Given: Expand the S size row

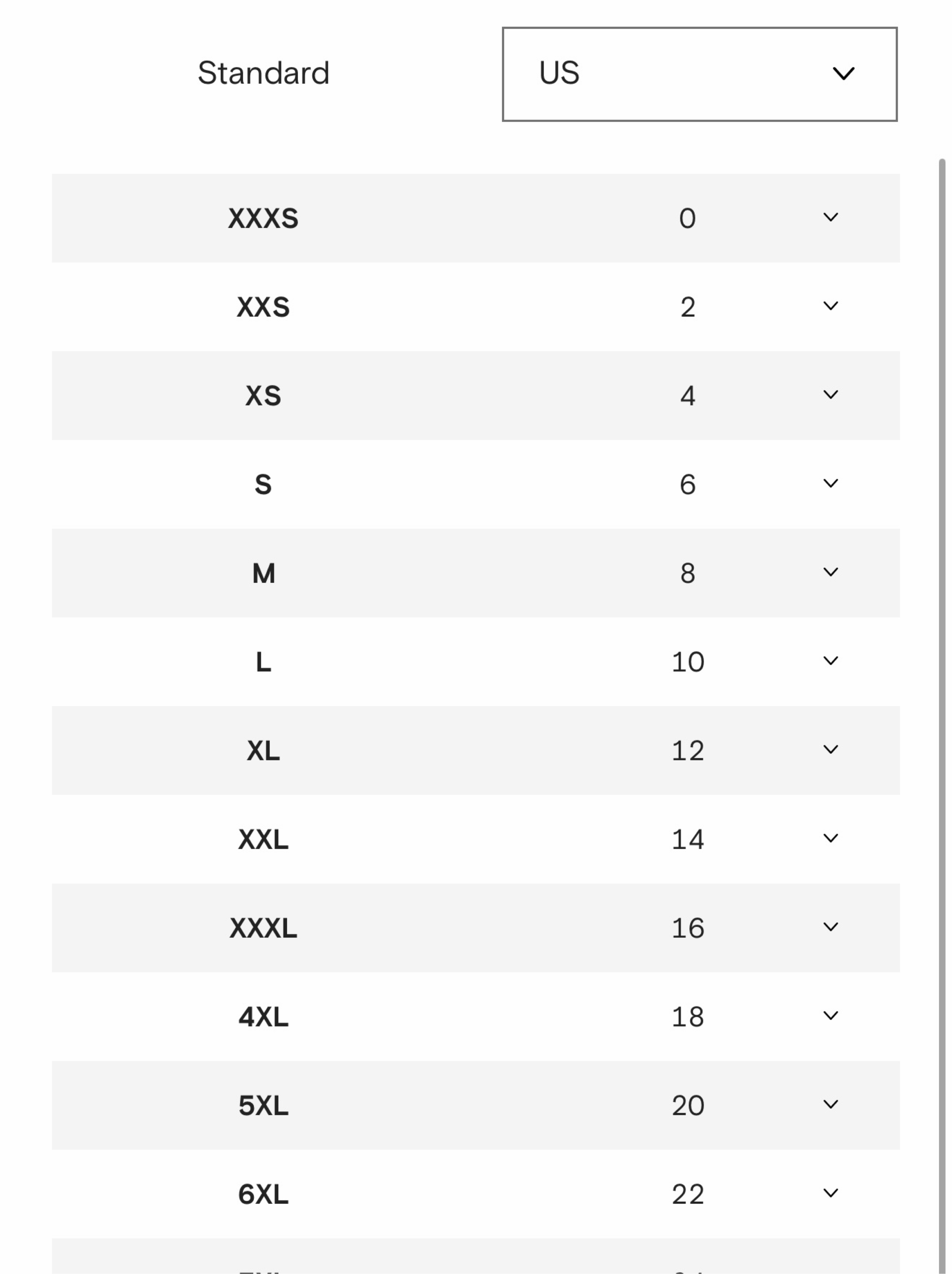Looking at the screenshot, I should (x=476, y=484).
